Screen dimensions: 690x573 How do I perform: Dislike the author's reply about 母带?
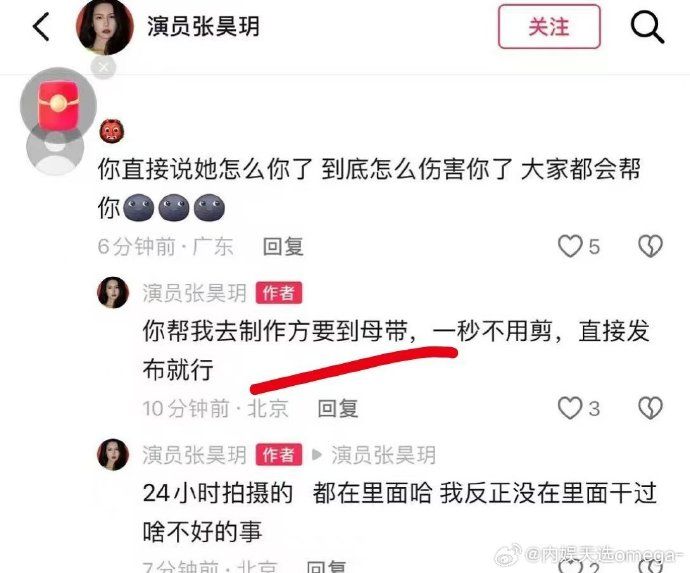[651, 407]
